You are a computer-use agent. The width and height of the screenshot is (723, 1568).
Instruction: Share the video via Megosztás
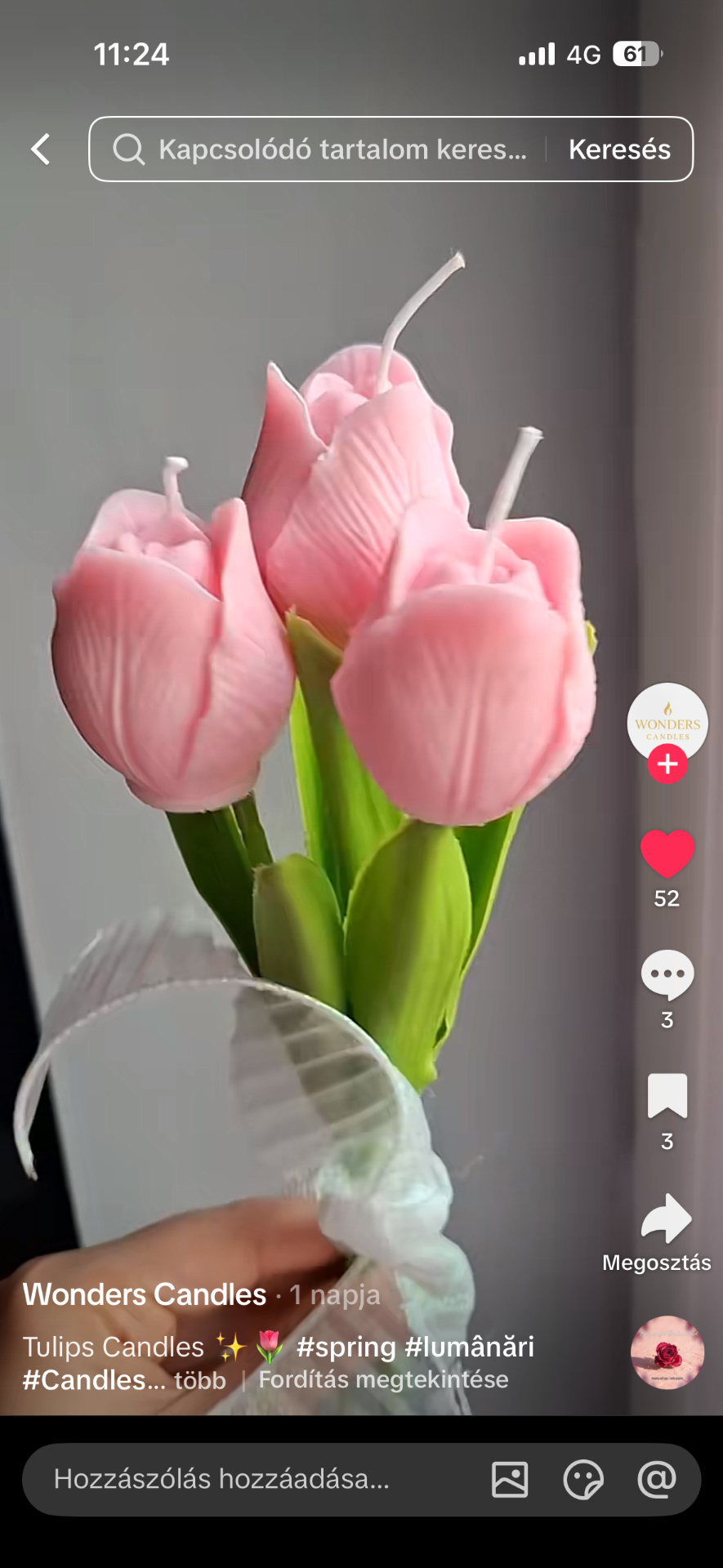pyautogui.click(x=666, y=1221)
